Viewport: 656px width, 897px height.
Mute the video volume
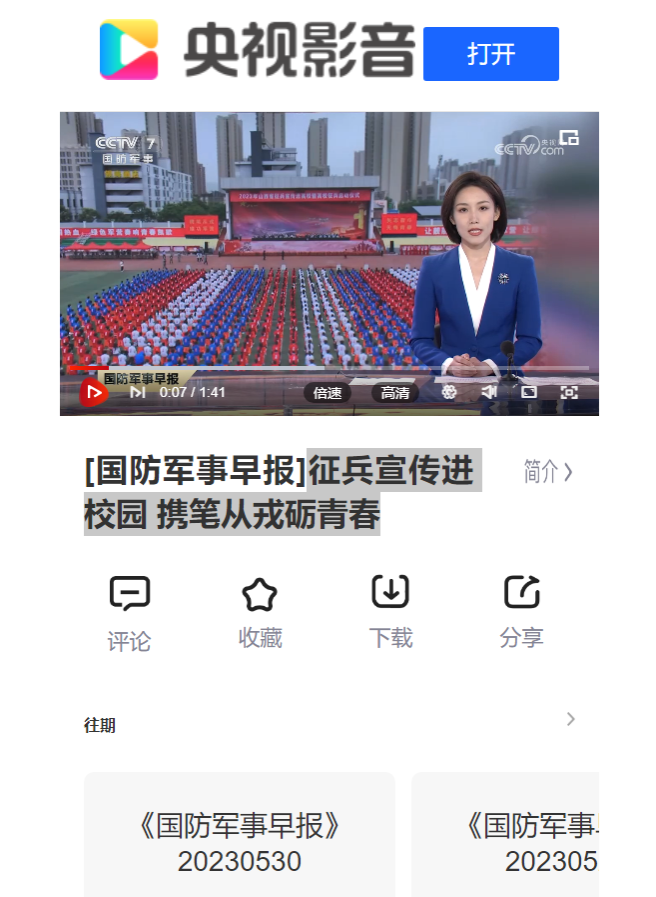pos(489,393)
